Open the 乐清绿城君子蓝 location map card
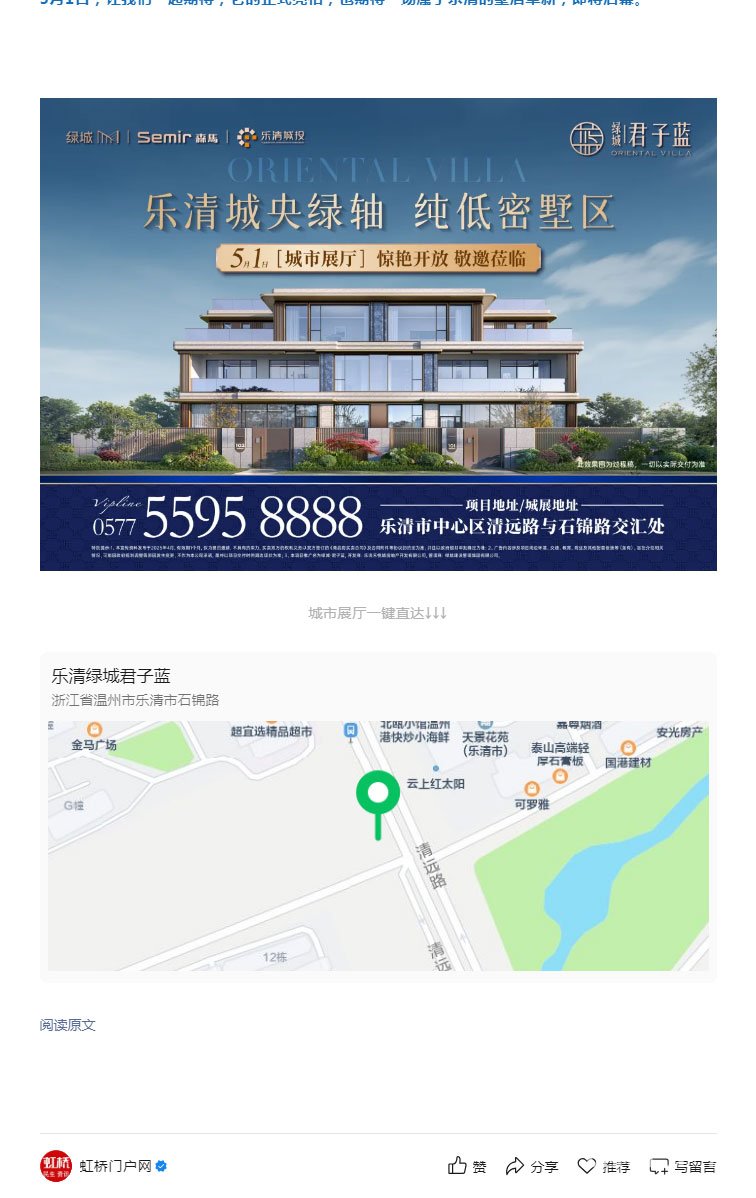This screenshot has height=1198, width=756. click(x=378, y=816)
